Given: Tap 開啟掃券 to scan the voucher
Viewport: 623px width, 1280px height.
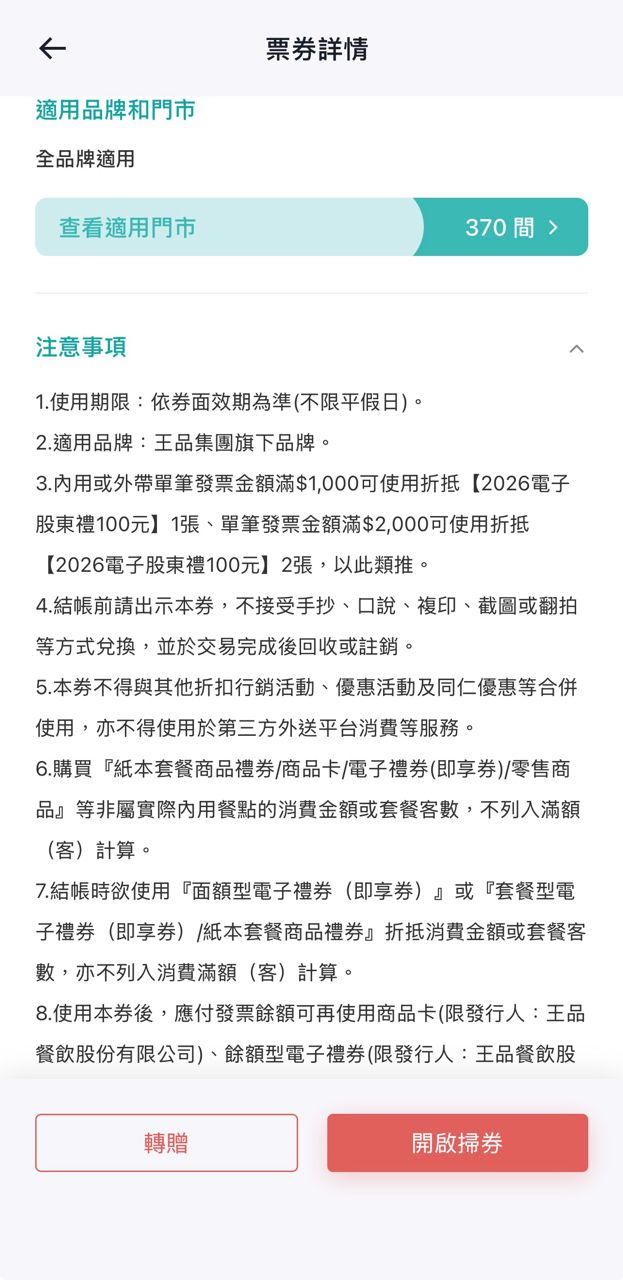Looking at the screenshot, I should coord(457,1143).
